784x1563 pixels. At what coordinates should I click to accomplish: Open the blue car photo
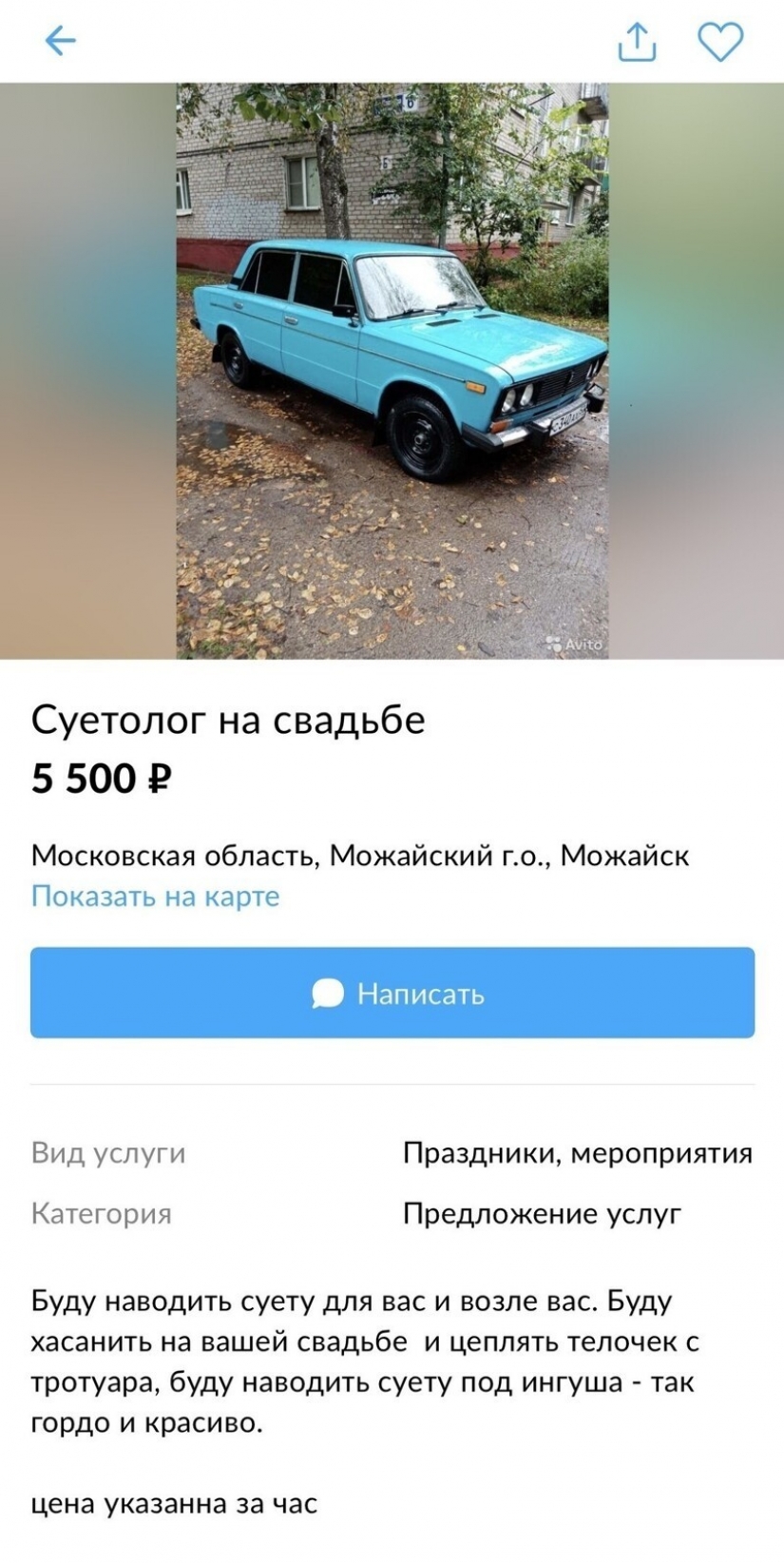coord(392,371)
